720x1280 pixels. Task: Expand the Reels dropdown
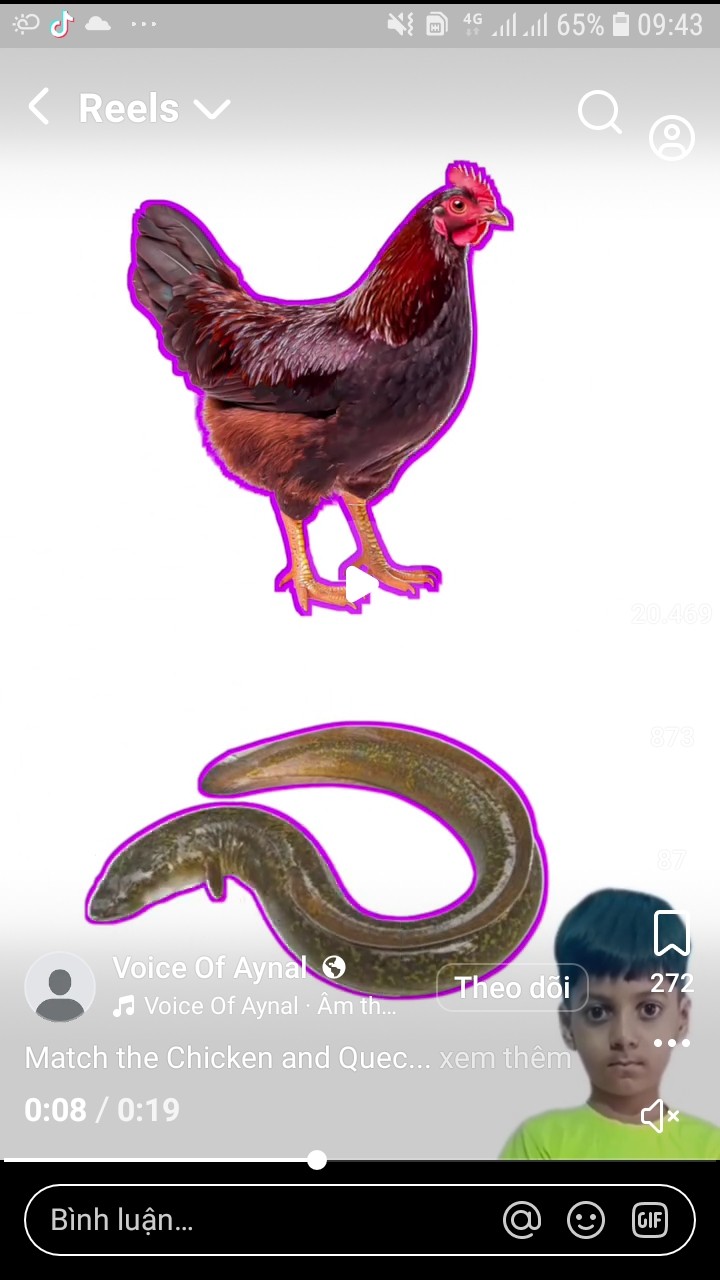coord(212,108)
